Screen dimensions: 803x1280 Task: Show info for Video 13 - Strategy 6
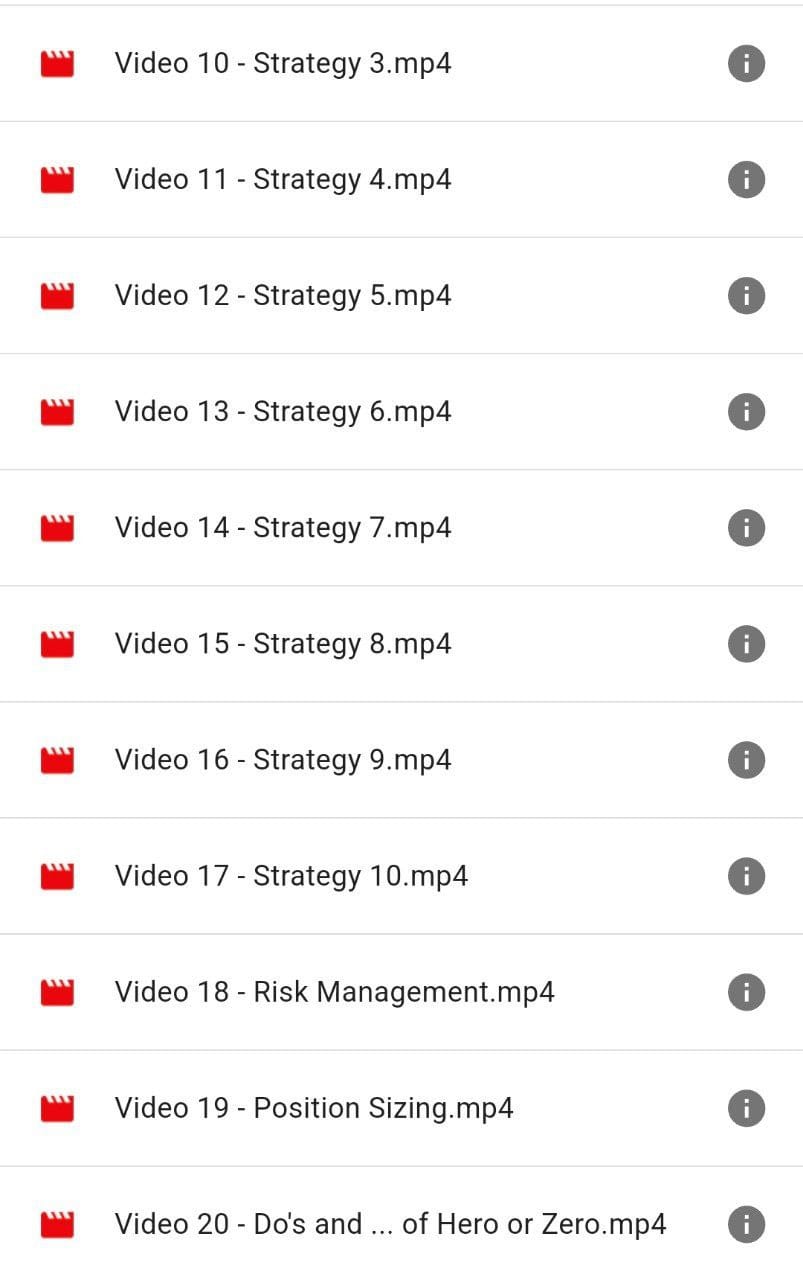(x=746, y=412)
